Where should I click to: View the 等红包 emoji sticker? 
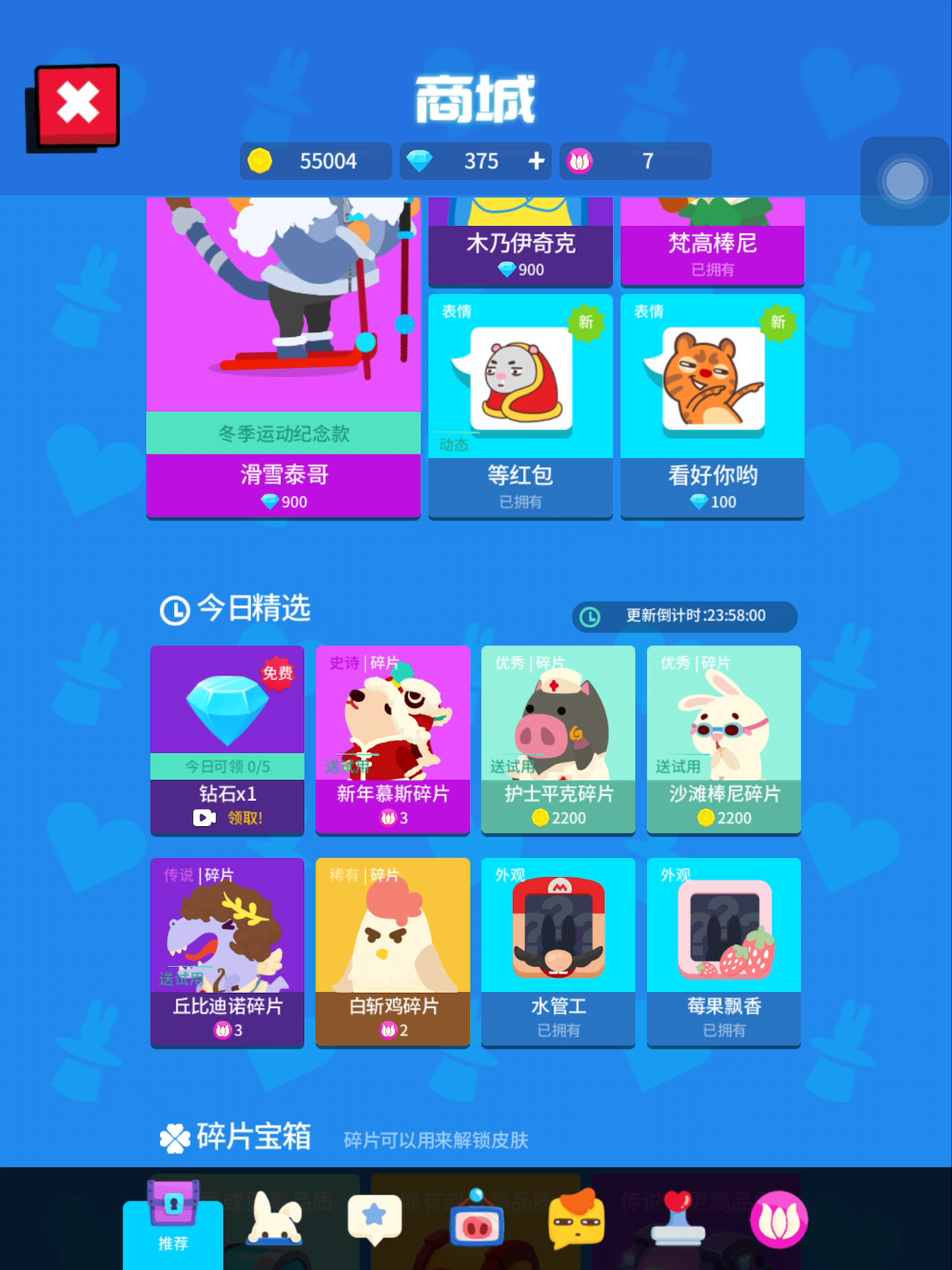pos(520,405)
